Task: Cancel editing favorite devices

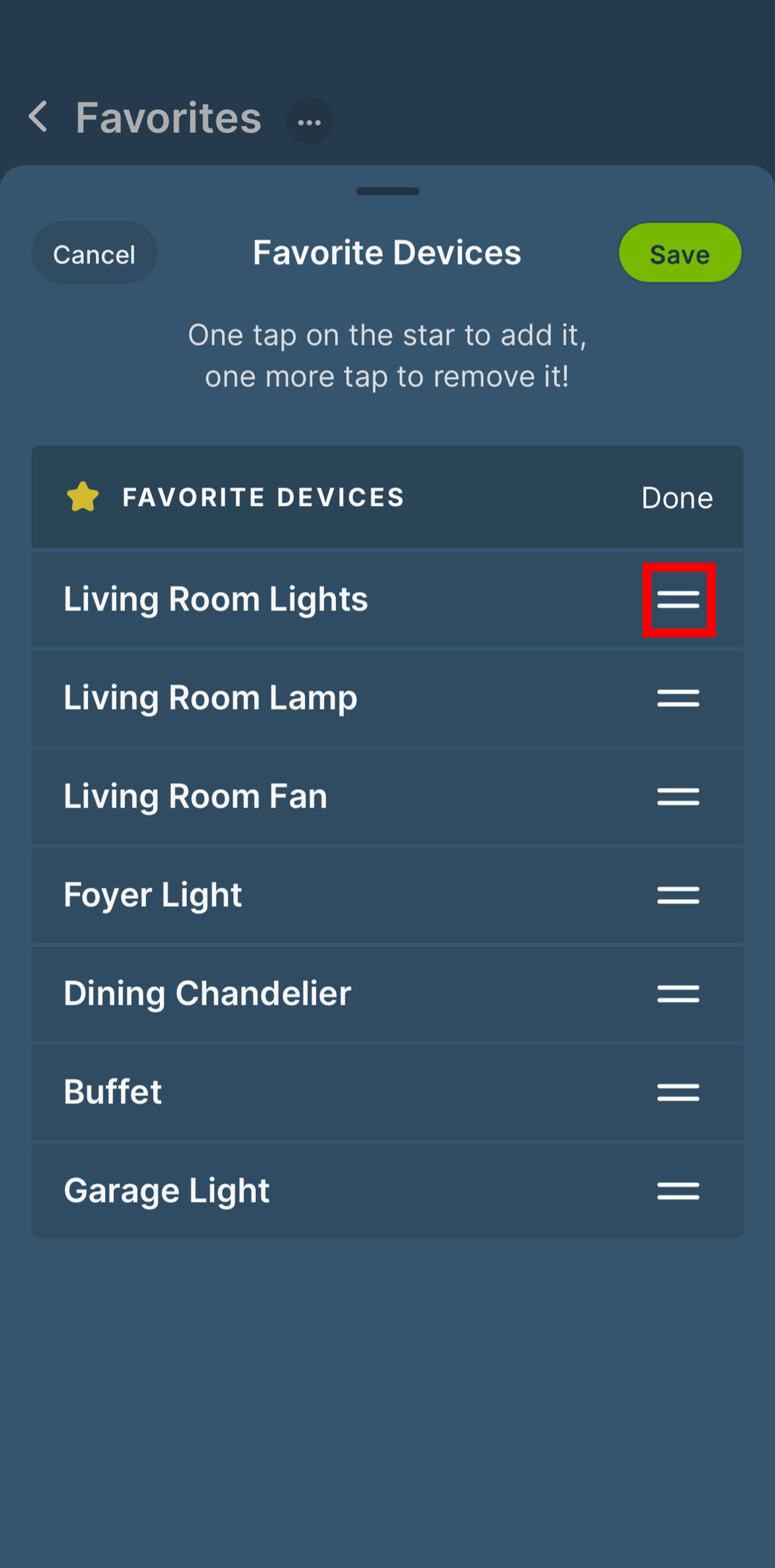Action: pyautogui.click(x=94, y=253)
